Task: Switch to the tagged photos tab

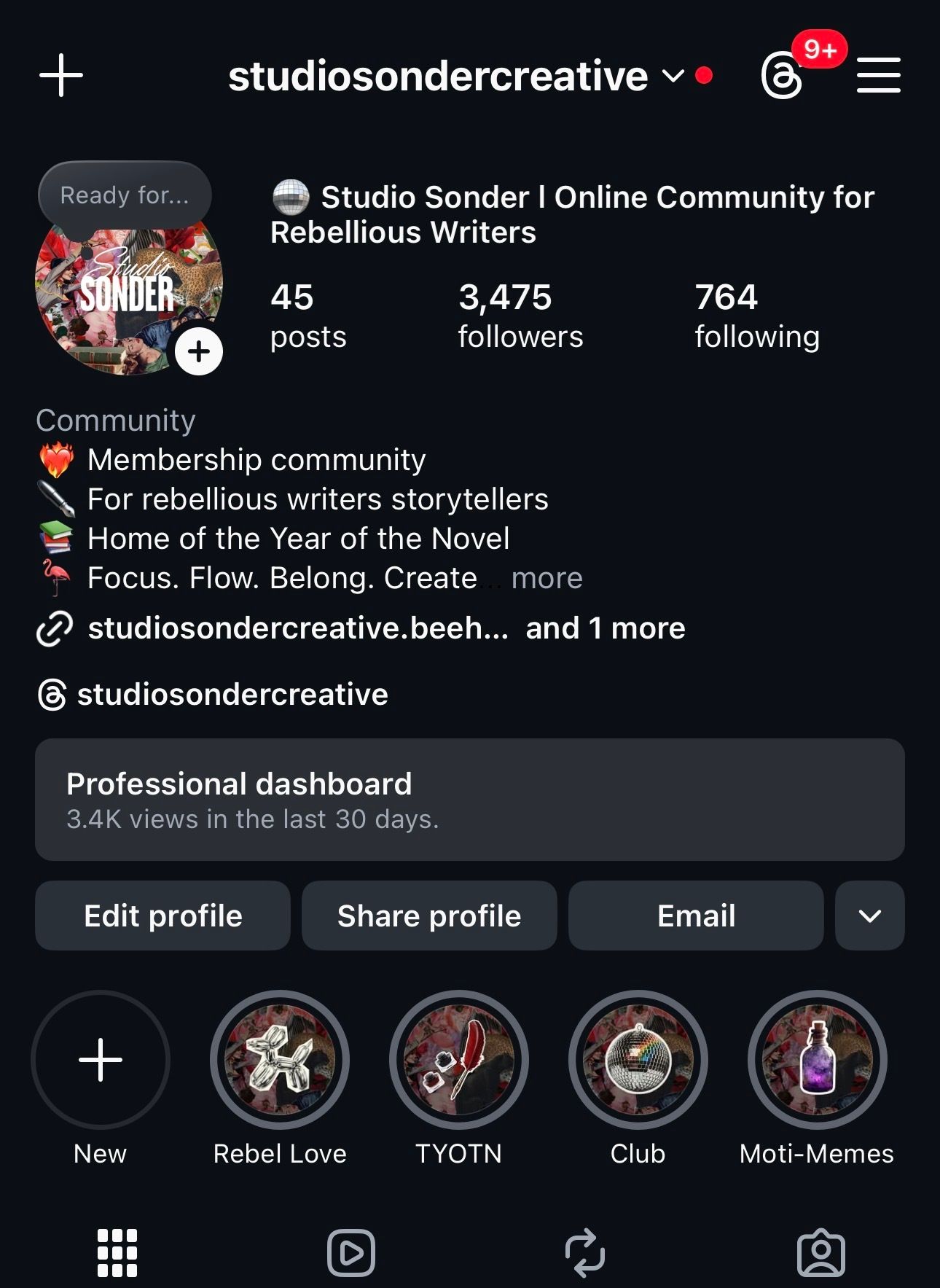Action: (821, 1253)
